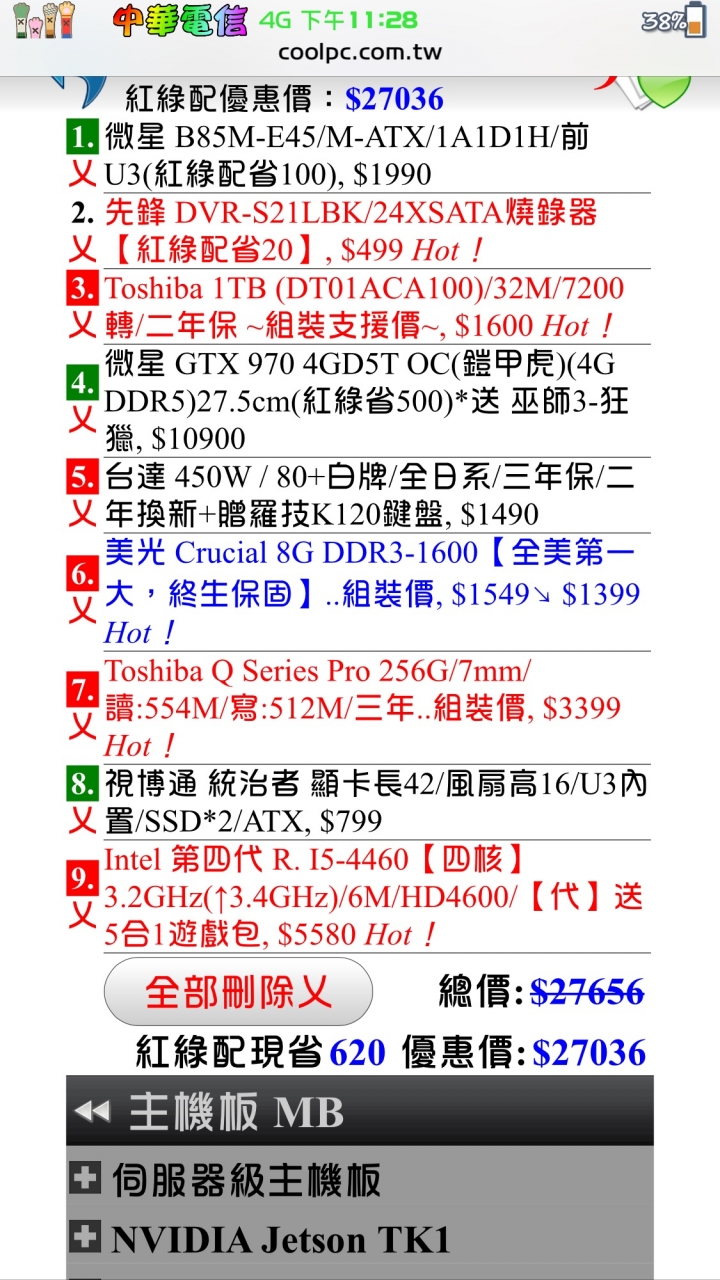Remove the 先鋒 DVR-S21LBK burner item
Screen dimensions: 720x1280
[x=82, y=249]
